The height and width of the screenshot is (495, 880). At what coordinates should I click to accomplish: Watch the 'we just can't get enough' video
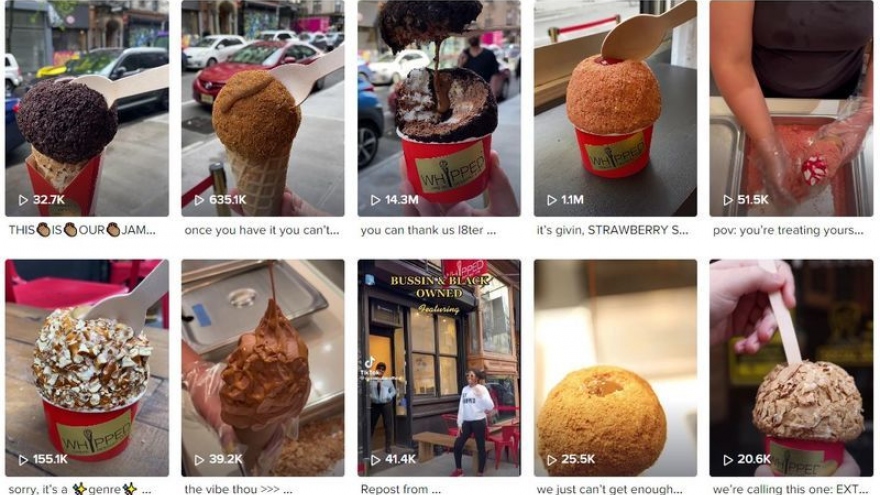coord(615,368)
